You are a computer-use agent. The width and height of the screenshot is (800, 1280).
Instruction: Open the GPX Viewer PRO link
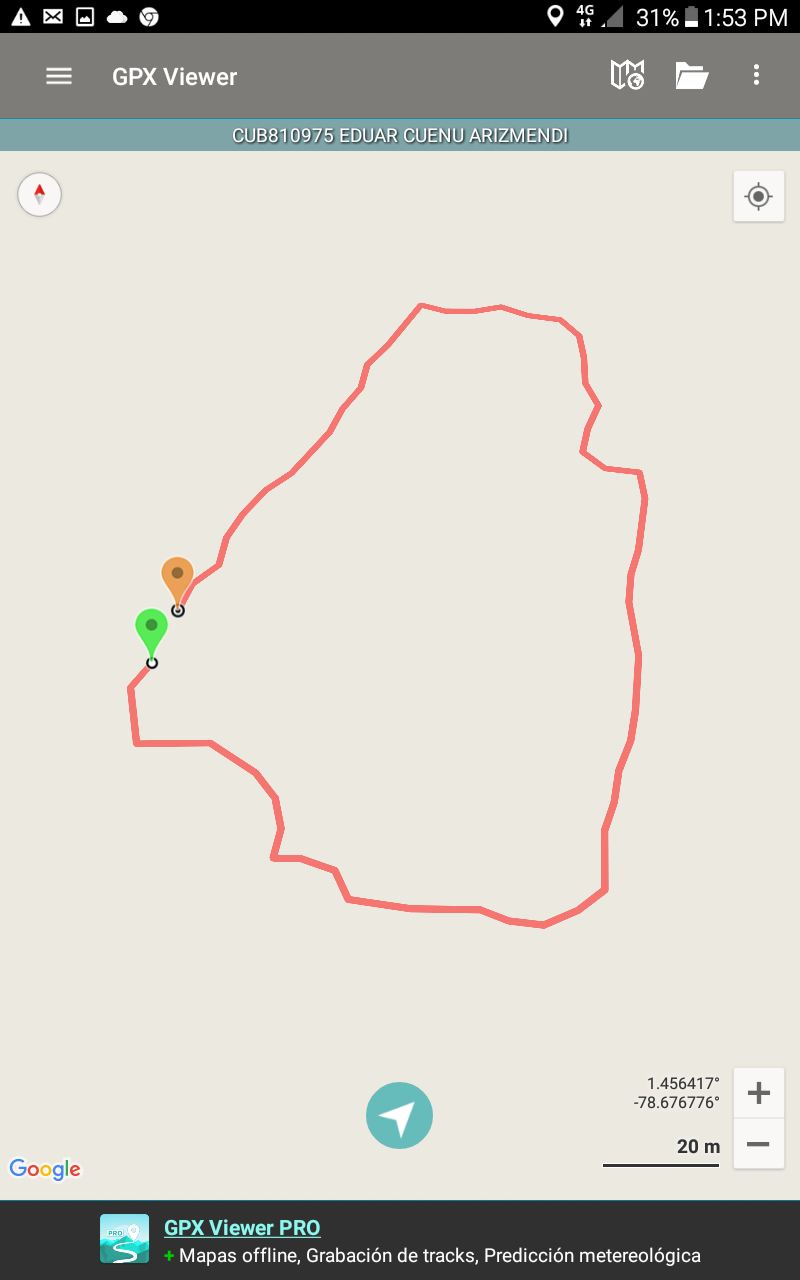click(x=242, y=1228)
